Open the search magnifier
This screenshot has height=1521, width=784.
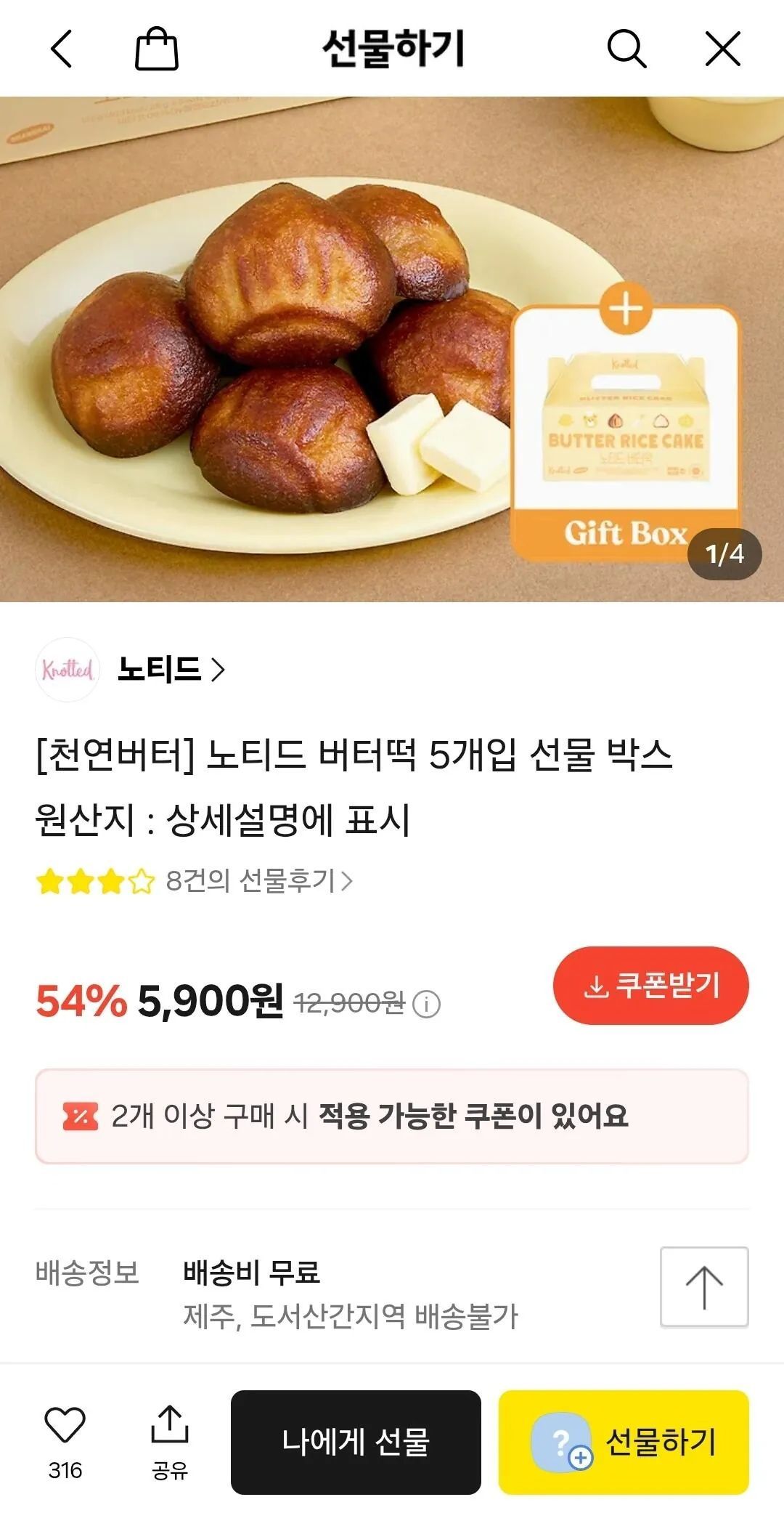[x=626, y=49]
